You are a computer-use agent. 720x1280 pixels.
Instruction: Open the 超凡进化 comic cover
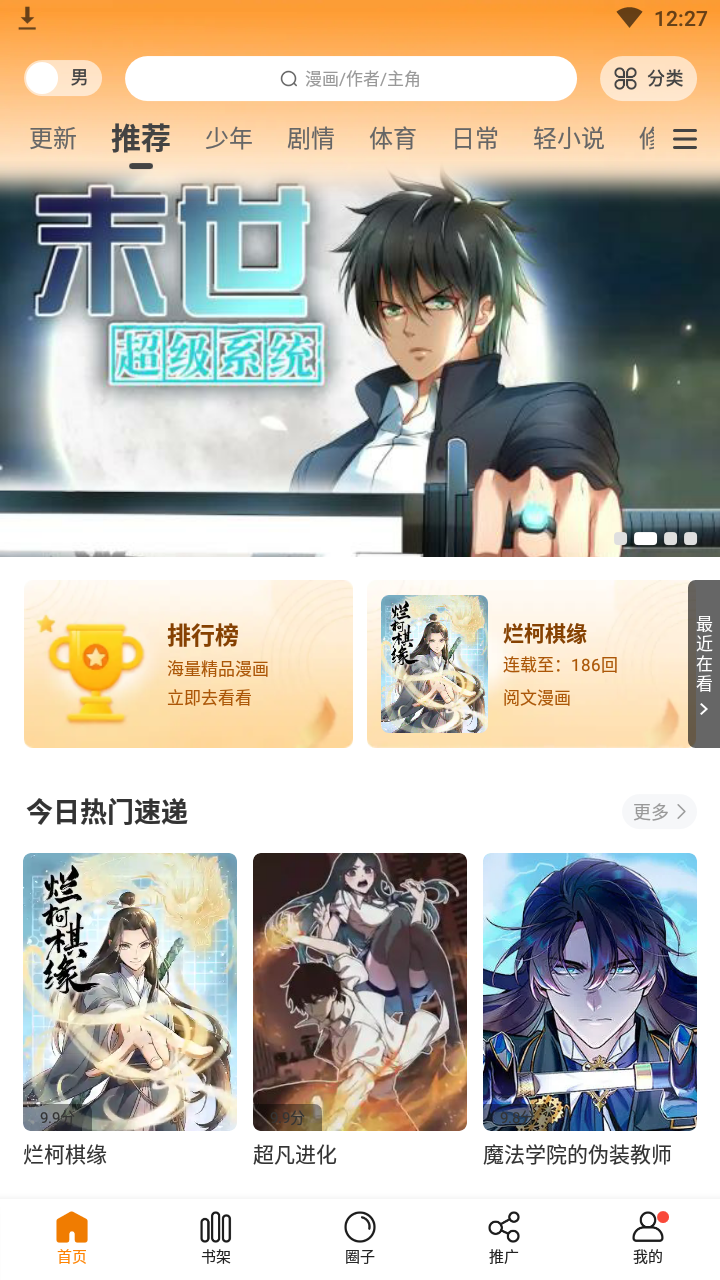(x=360, y=992)
